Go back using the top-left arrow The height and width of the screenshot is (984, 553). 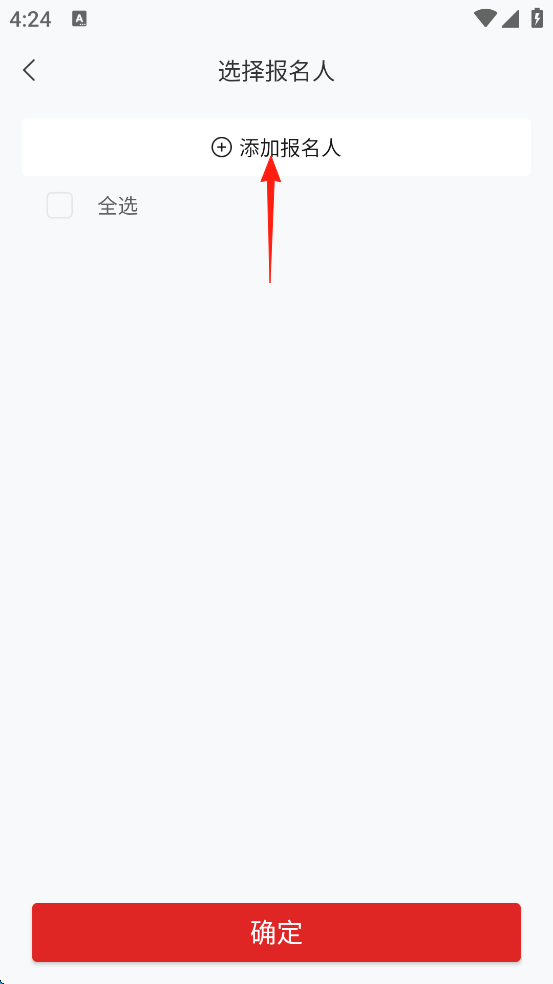(x=30, y=70)
